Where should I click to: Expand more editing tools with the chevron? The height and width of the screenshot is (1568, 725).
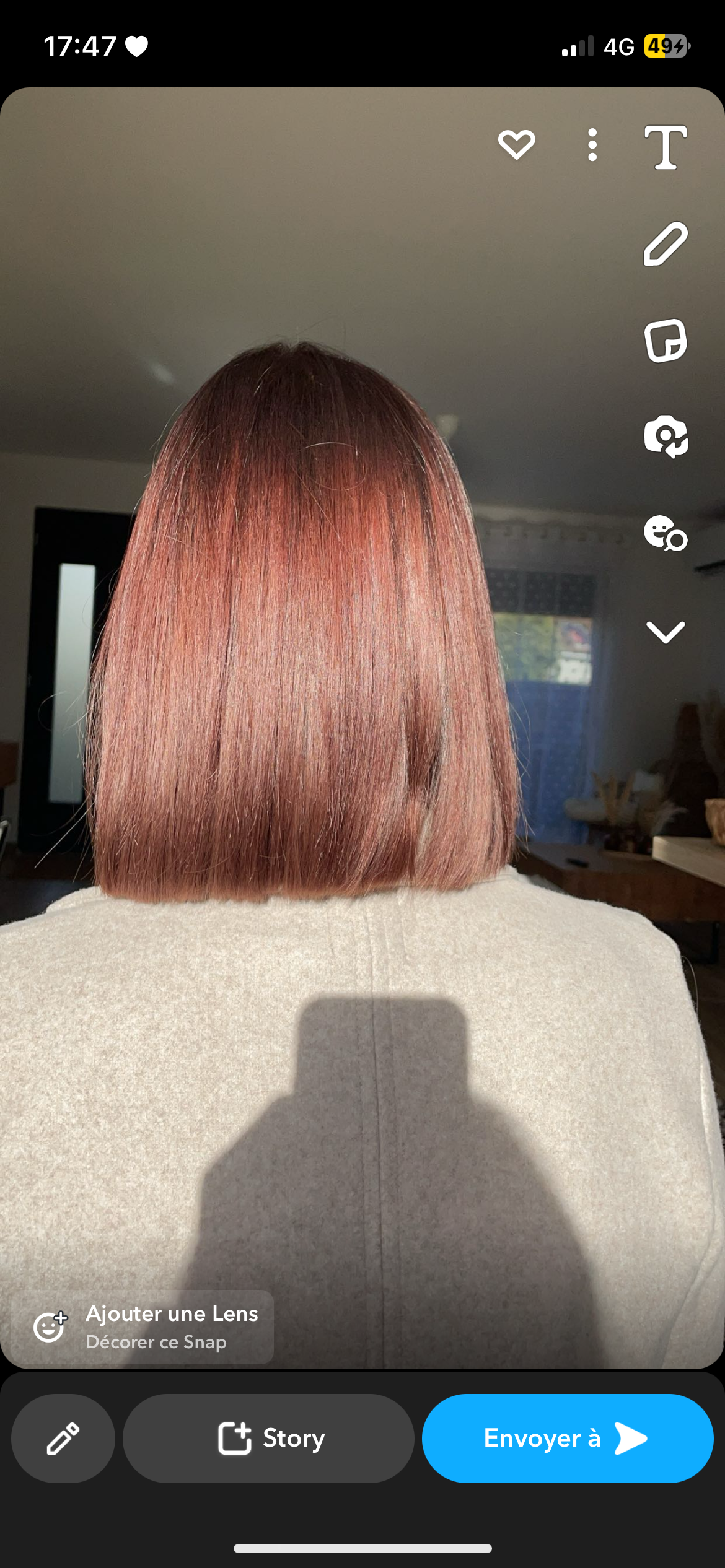(x=666, y=632)
